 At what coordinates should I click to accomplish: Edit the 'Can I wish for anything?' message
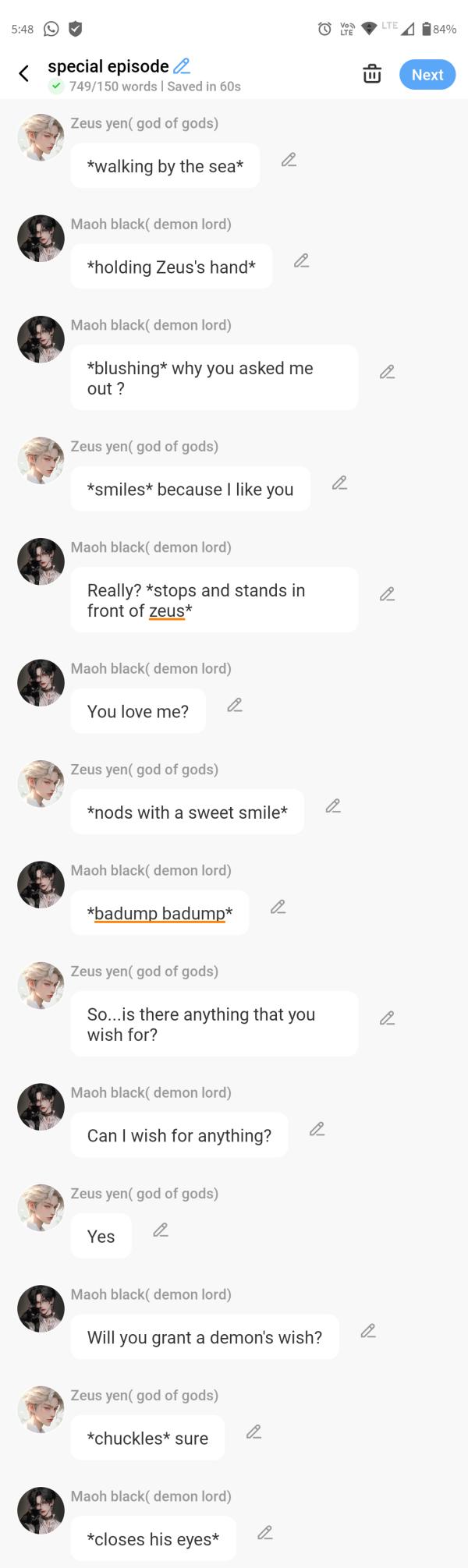point(317,1130)
